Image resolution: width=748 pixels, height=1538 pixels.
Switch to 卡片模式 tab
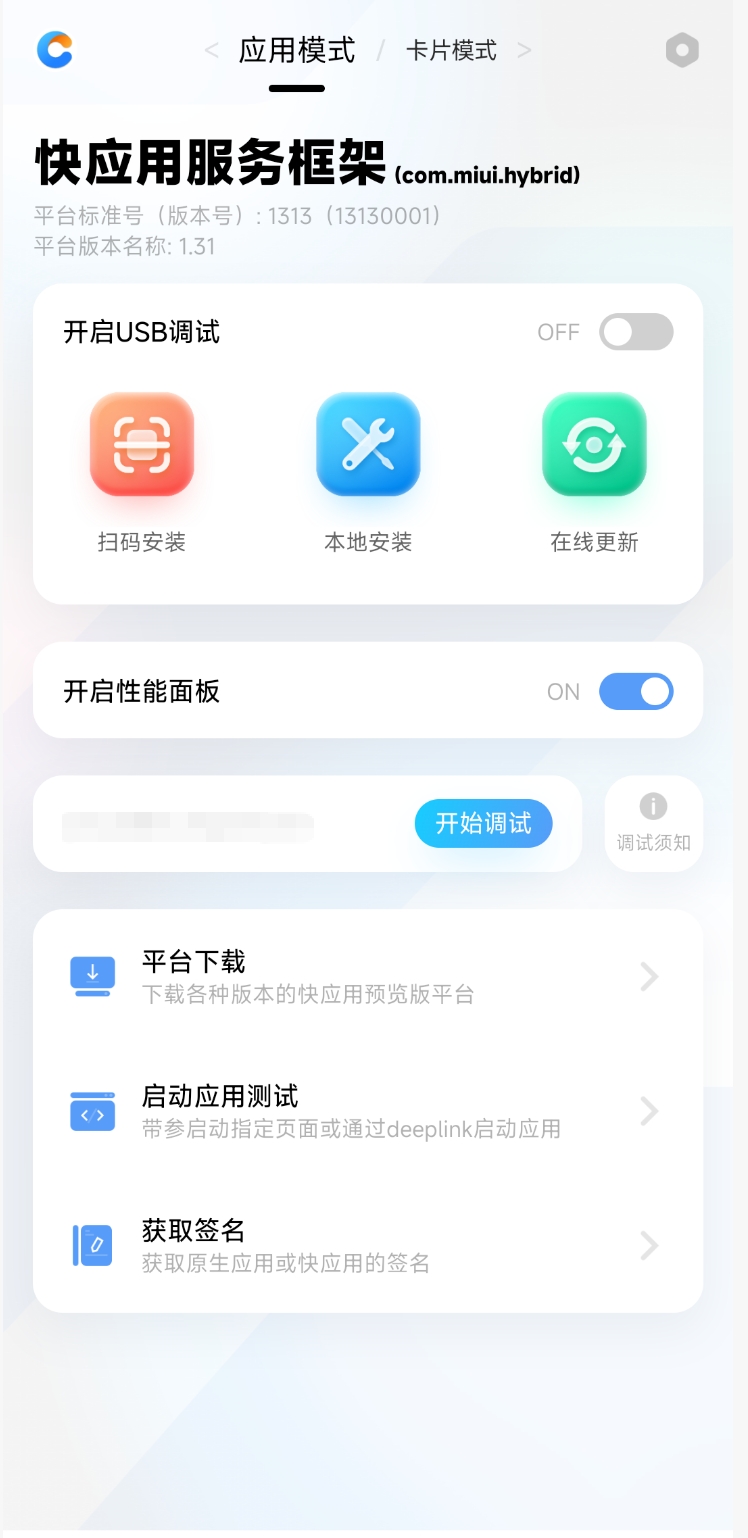tap(451, 50)
